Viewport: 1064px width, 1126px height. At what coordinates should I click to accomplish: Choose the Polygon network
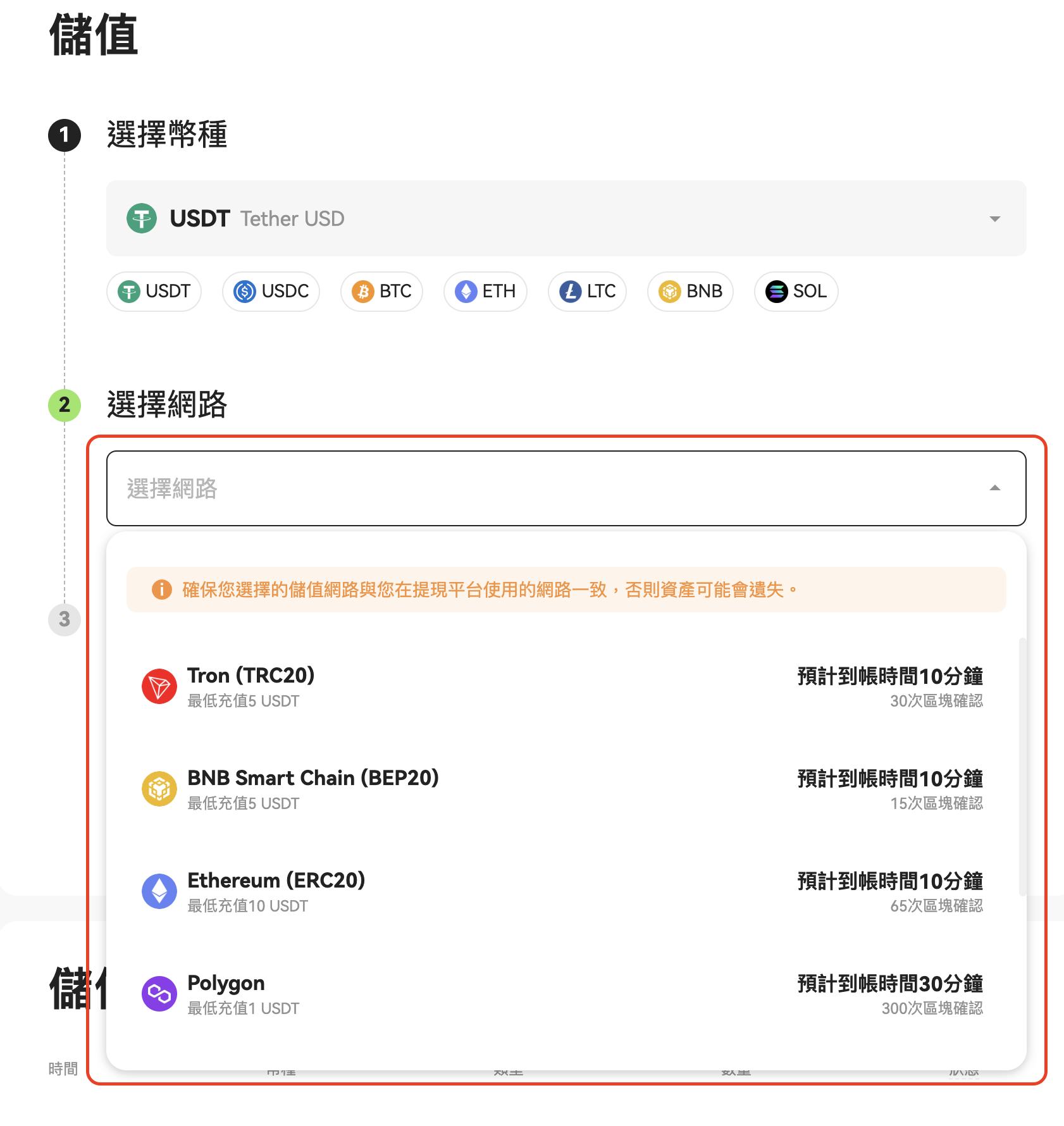pos(562,994)
